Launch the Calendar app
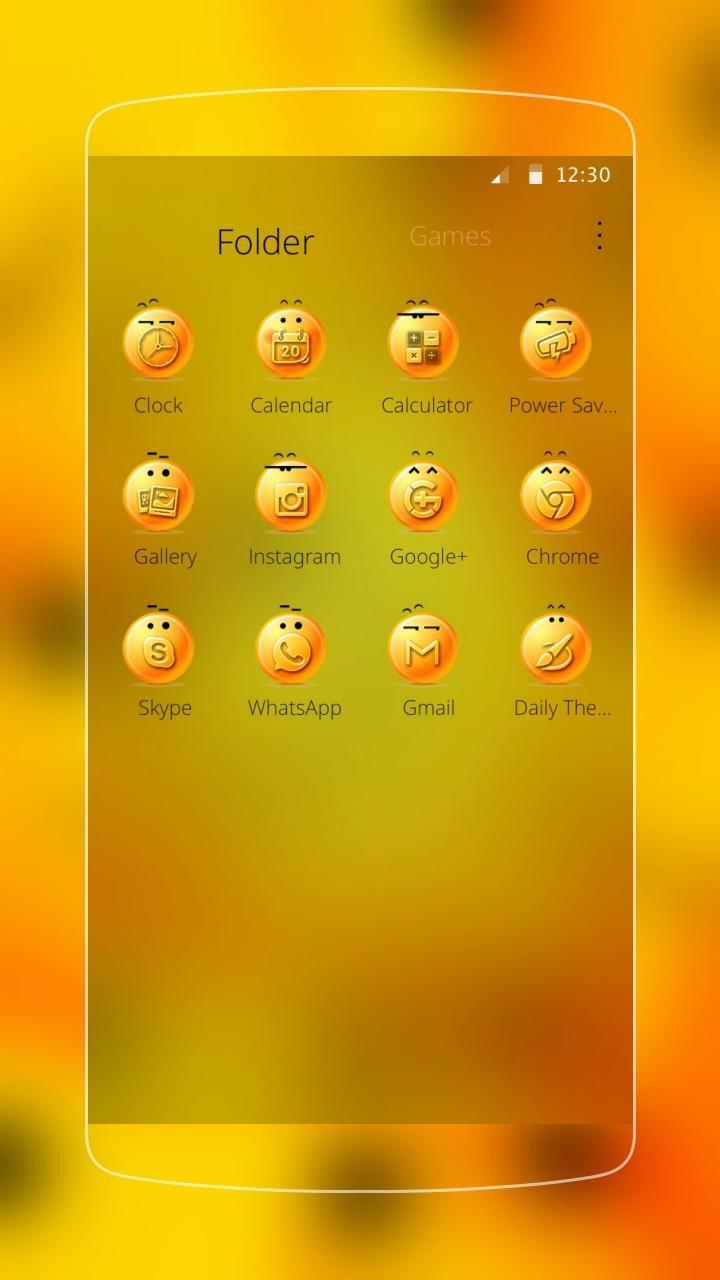The height and width of the screenshot is (1280, 720). pos(292,342)
